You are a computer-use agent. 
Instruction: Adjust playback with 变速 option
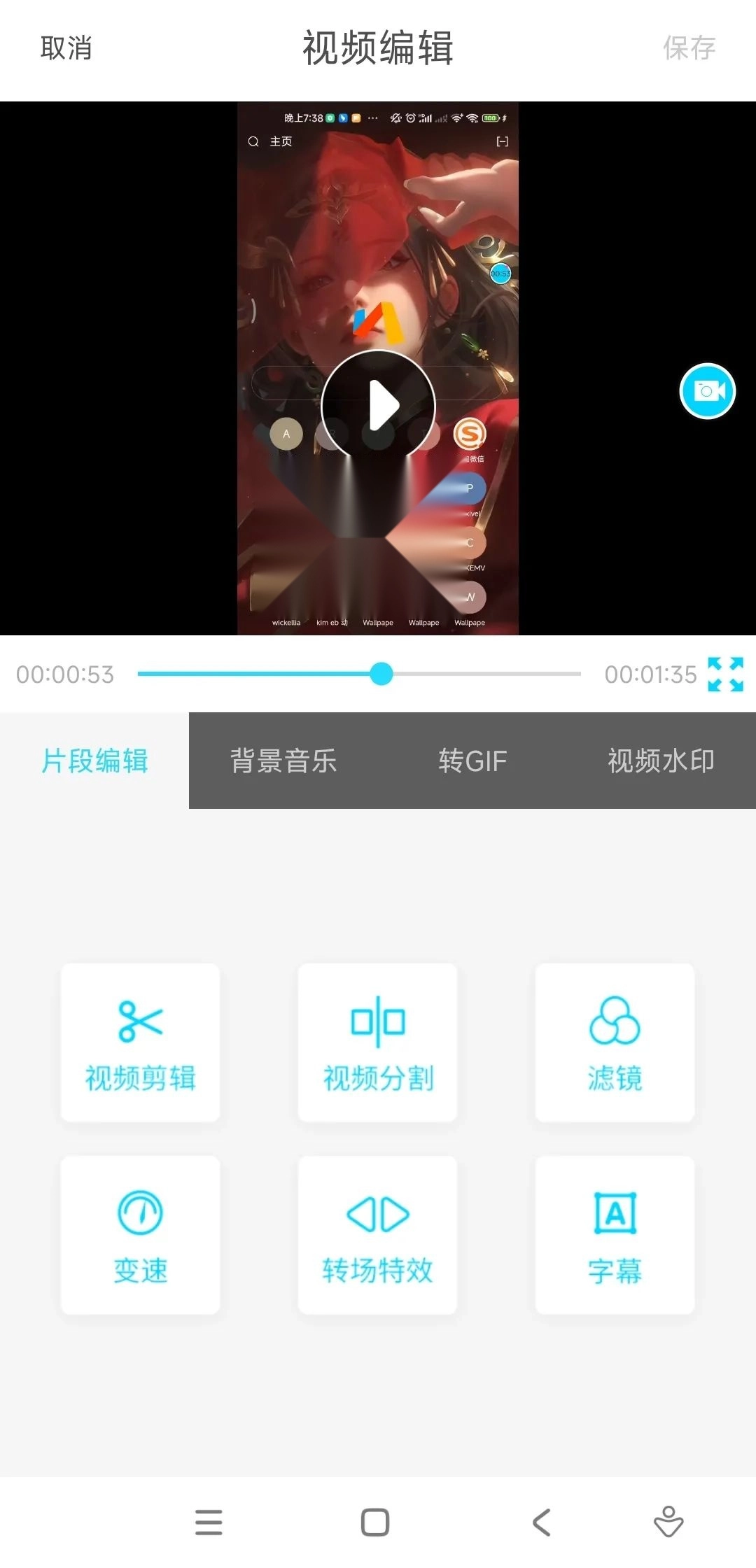pos(140,1235)
